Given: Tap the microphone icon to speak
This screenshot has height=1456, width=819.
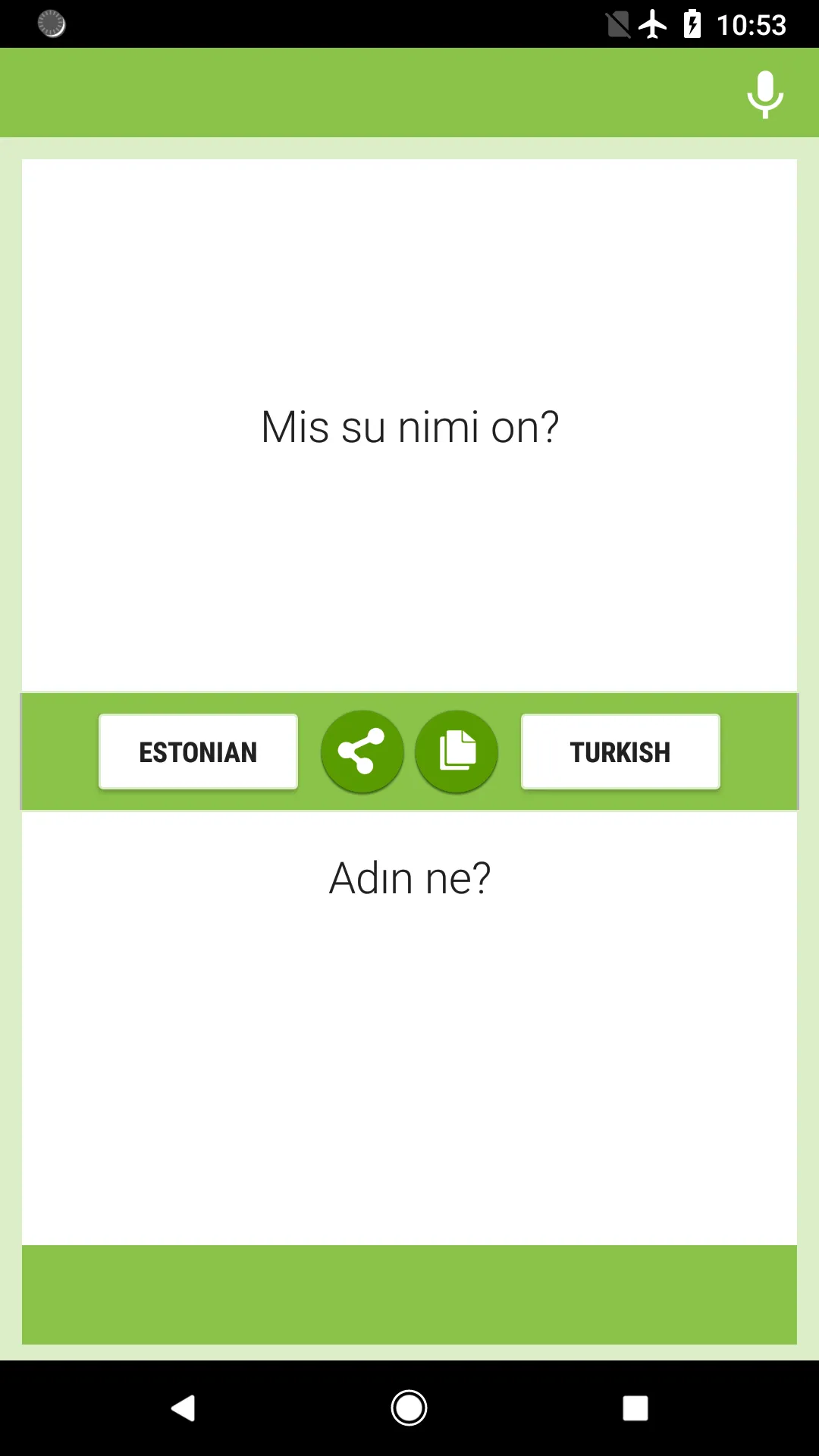Looking at the screenshot, I should point(765,93).
